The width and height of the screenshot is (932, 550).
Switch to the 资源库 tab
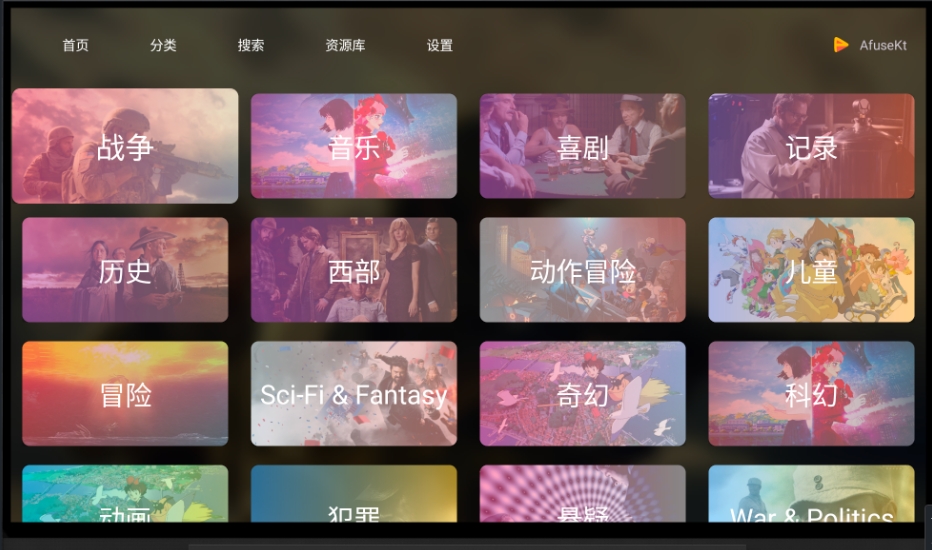tap(345, 45)
